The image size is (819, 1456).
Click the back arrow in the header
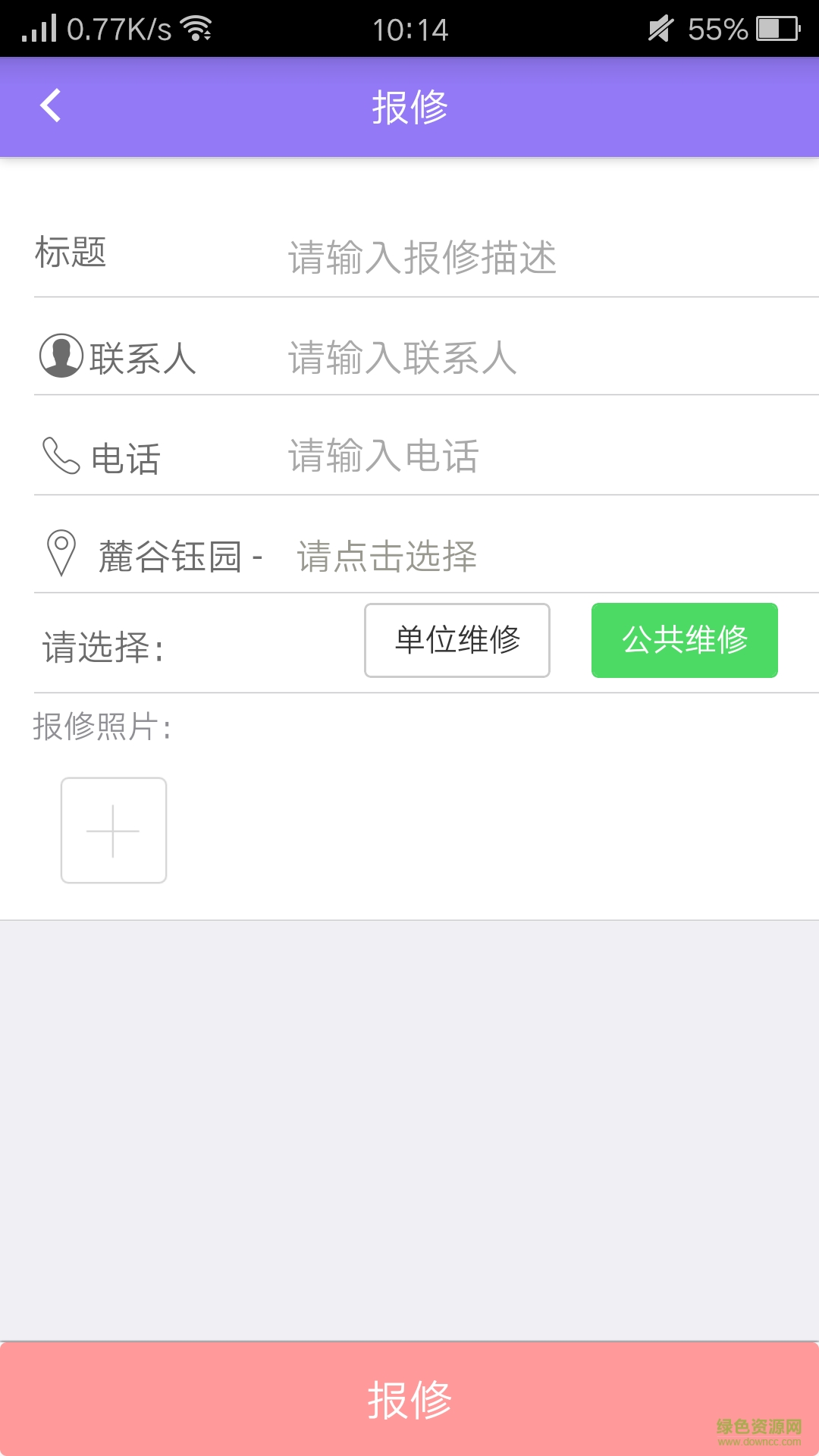(x=50, y=106)
